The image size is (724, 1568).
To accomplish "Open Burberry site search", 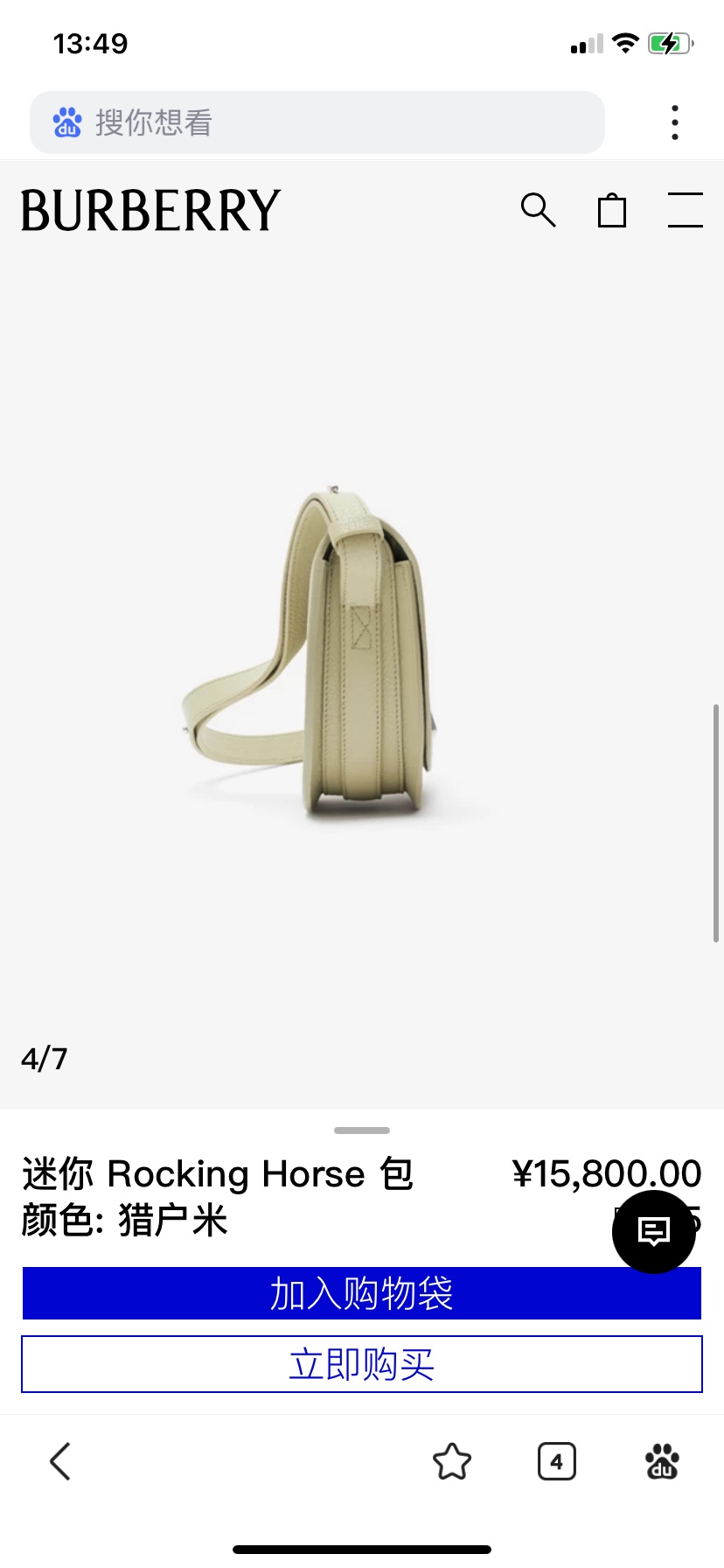I will 538,210.
